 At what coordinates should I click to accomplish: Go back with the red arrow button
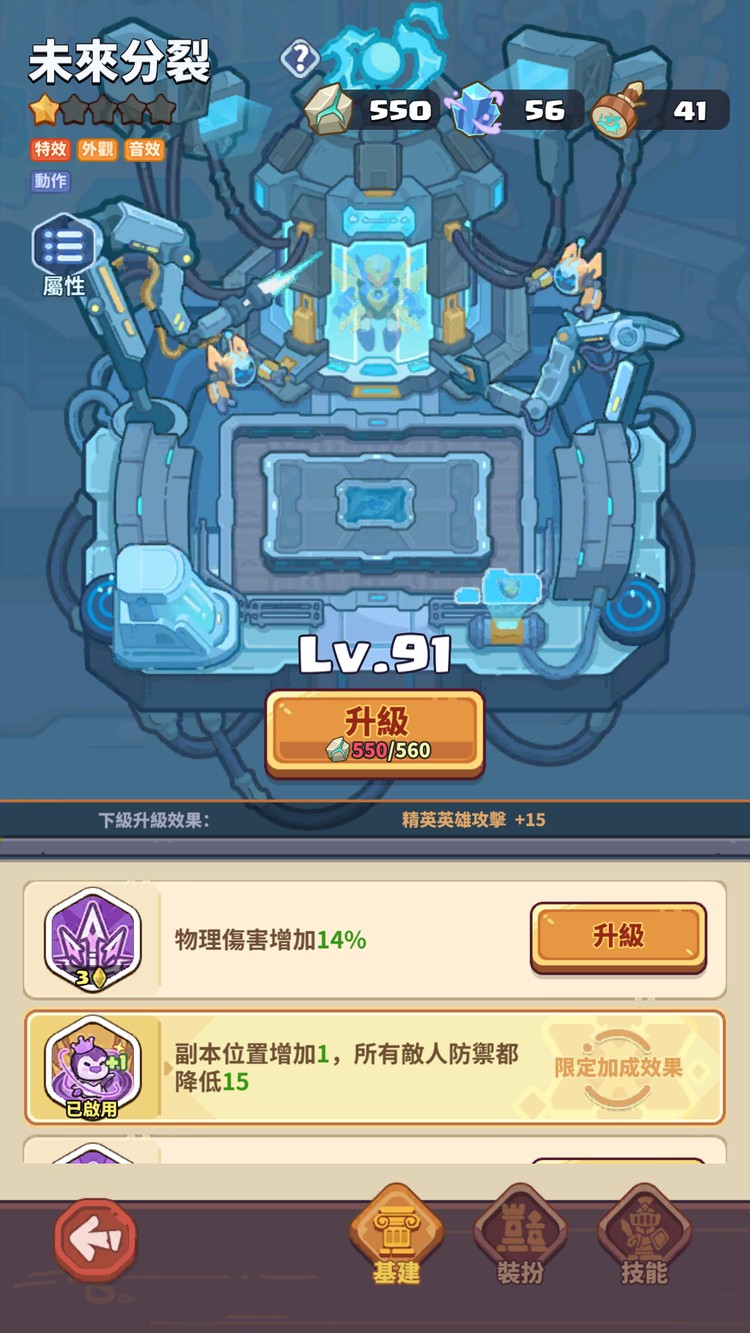pos(96,1242)
